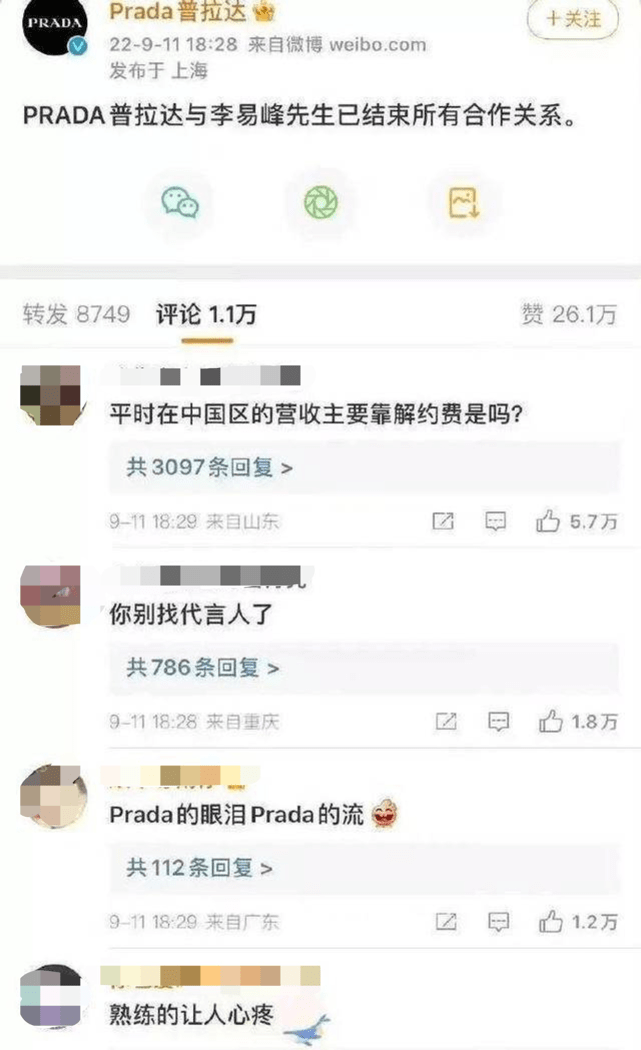Save post as image
641x1050 pixels.
coord(463,203)
